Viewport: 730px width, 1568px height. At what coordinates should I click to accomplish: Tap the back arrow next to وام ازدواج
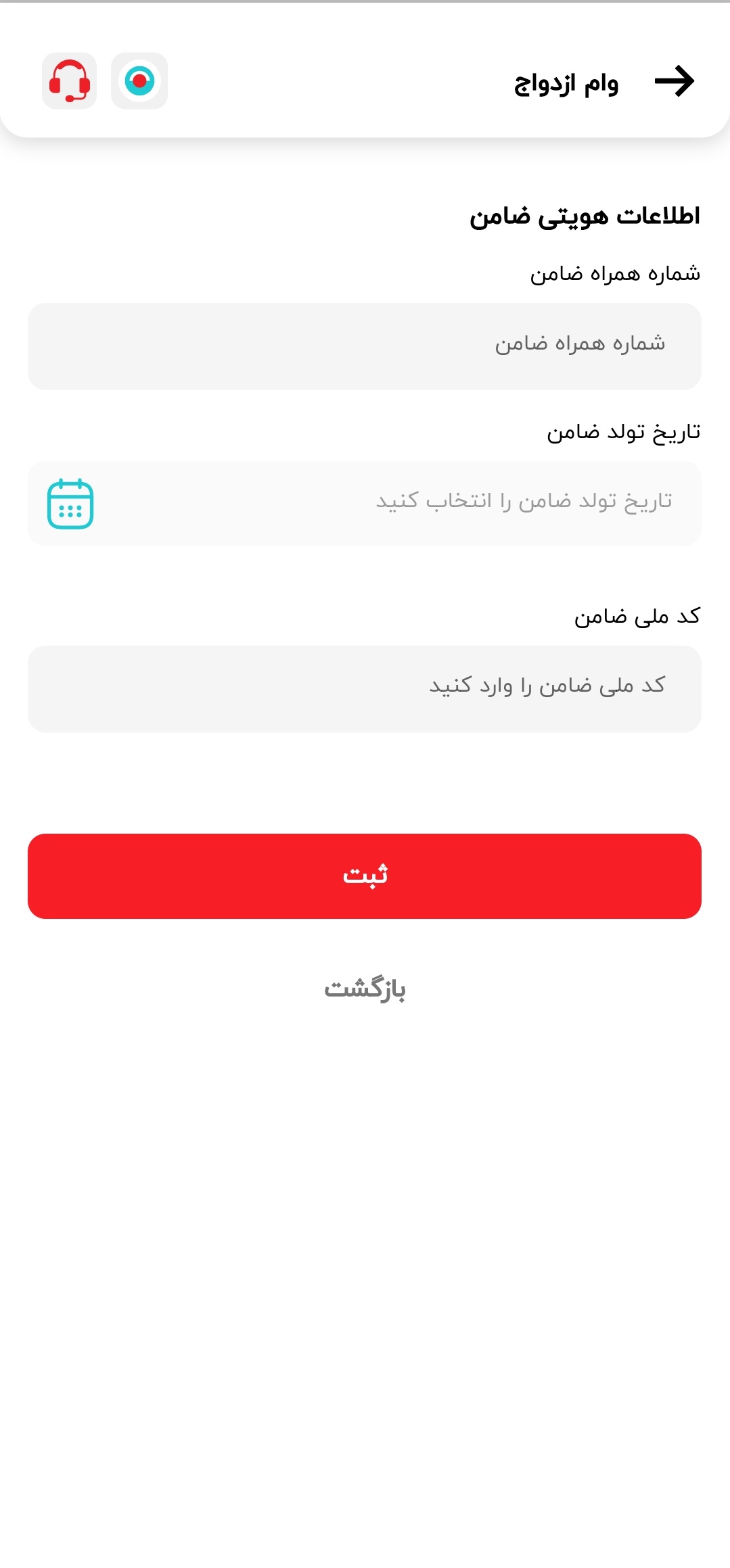click(x=675, y=81)
